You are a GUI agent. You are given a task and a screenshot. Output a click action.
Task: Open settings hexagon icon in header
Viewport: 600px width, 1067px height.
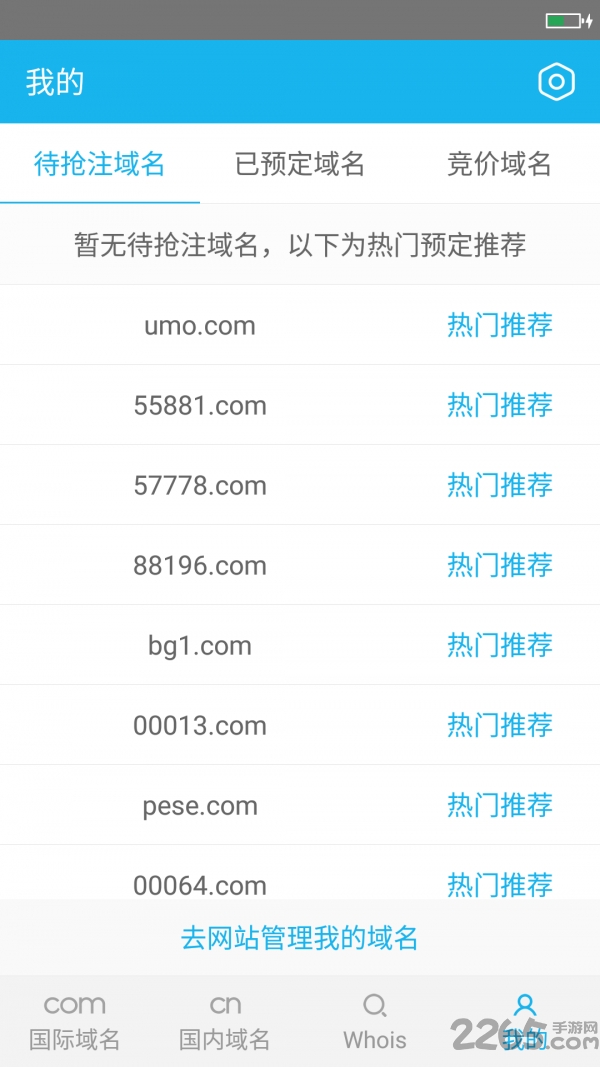click(x=556, y=82)
